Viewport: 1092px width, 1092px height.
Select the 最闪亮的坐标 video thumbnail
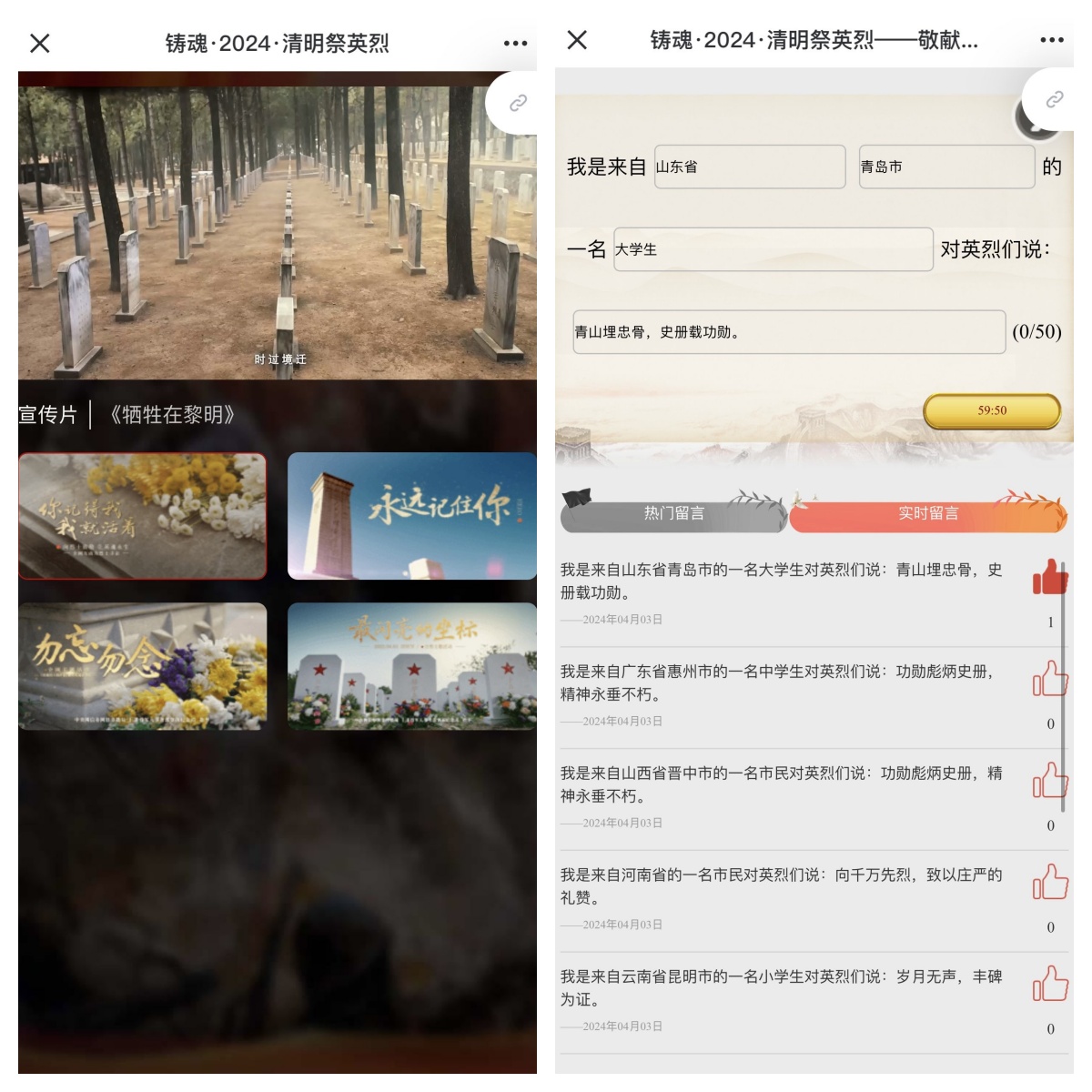[411, 666]
